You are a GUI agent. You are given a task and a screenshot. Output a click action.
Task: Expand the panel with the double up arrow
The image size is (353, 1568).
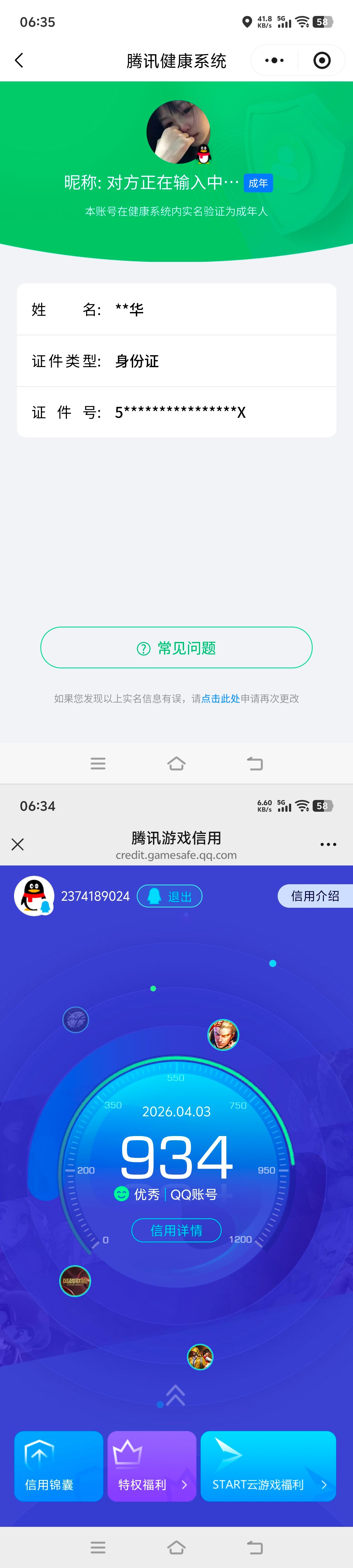pyautogui.click(x=175, y=1395)
